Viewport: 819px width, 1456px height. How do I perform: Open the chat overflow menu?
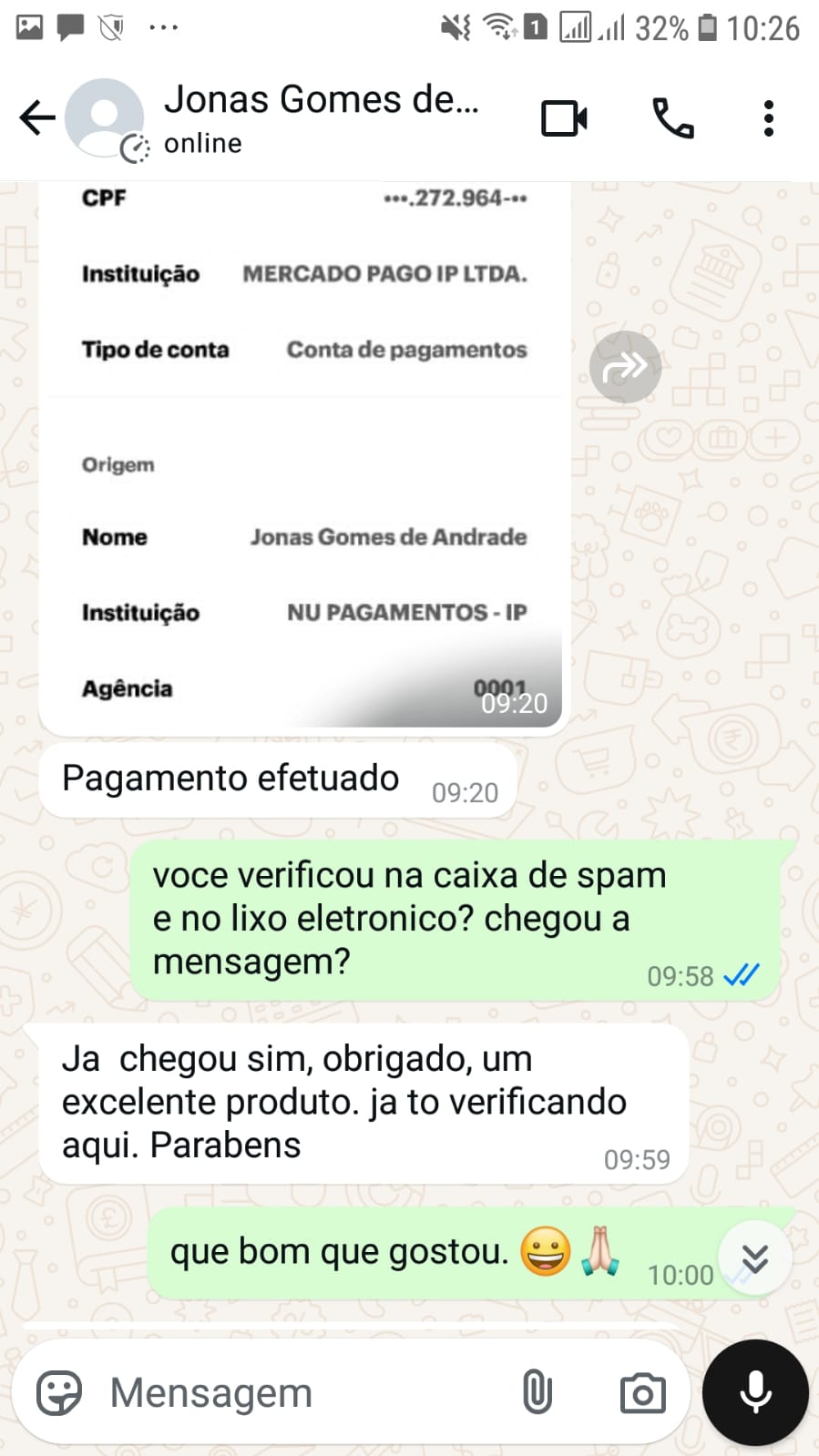[768, 118]
